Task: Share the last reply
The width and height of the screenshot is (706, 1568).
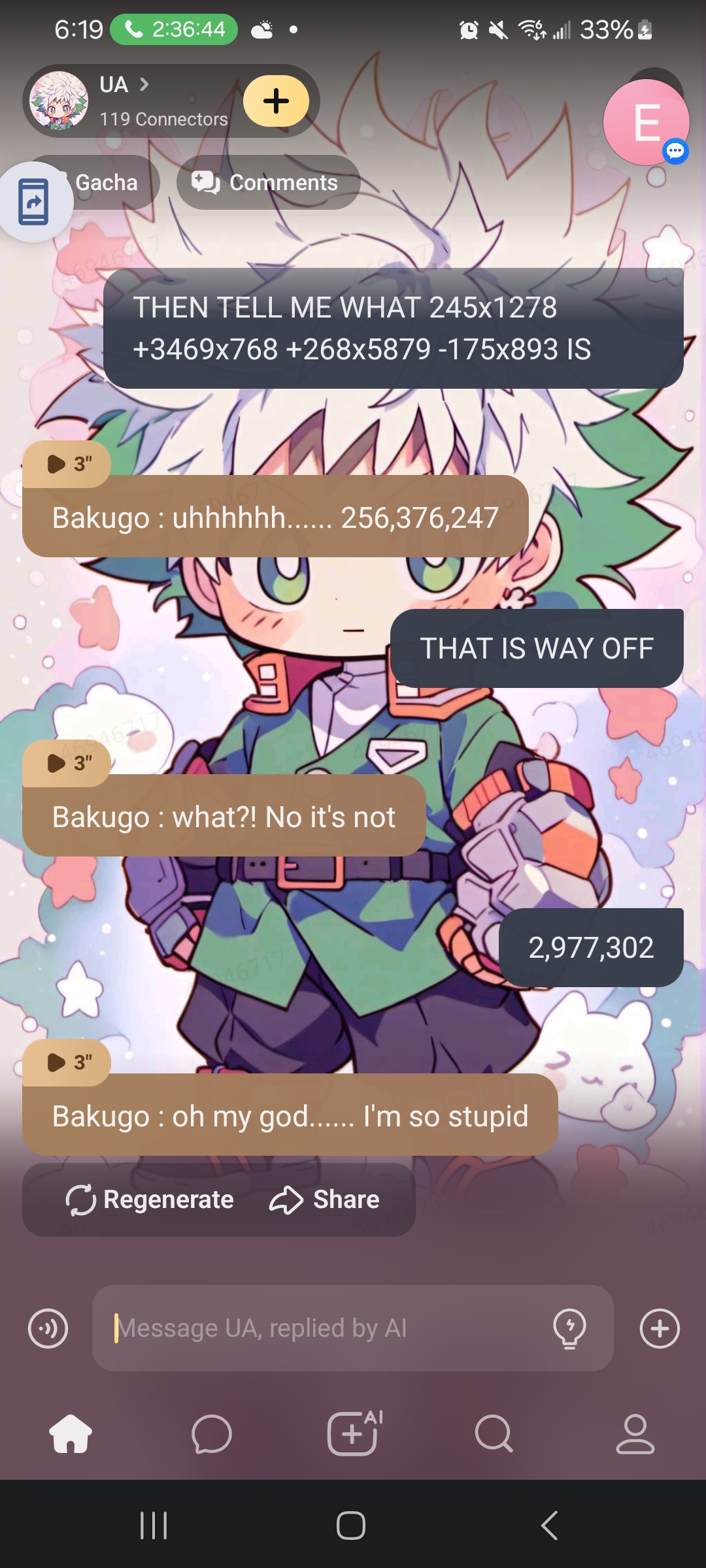Action: (x=324, y=1200)
